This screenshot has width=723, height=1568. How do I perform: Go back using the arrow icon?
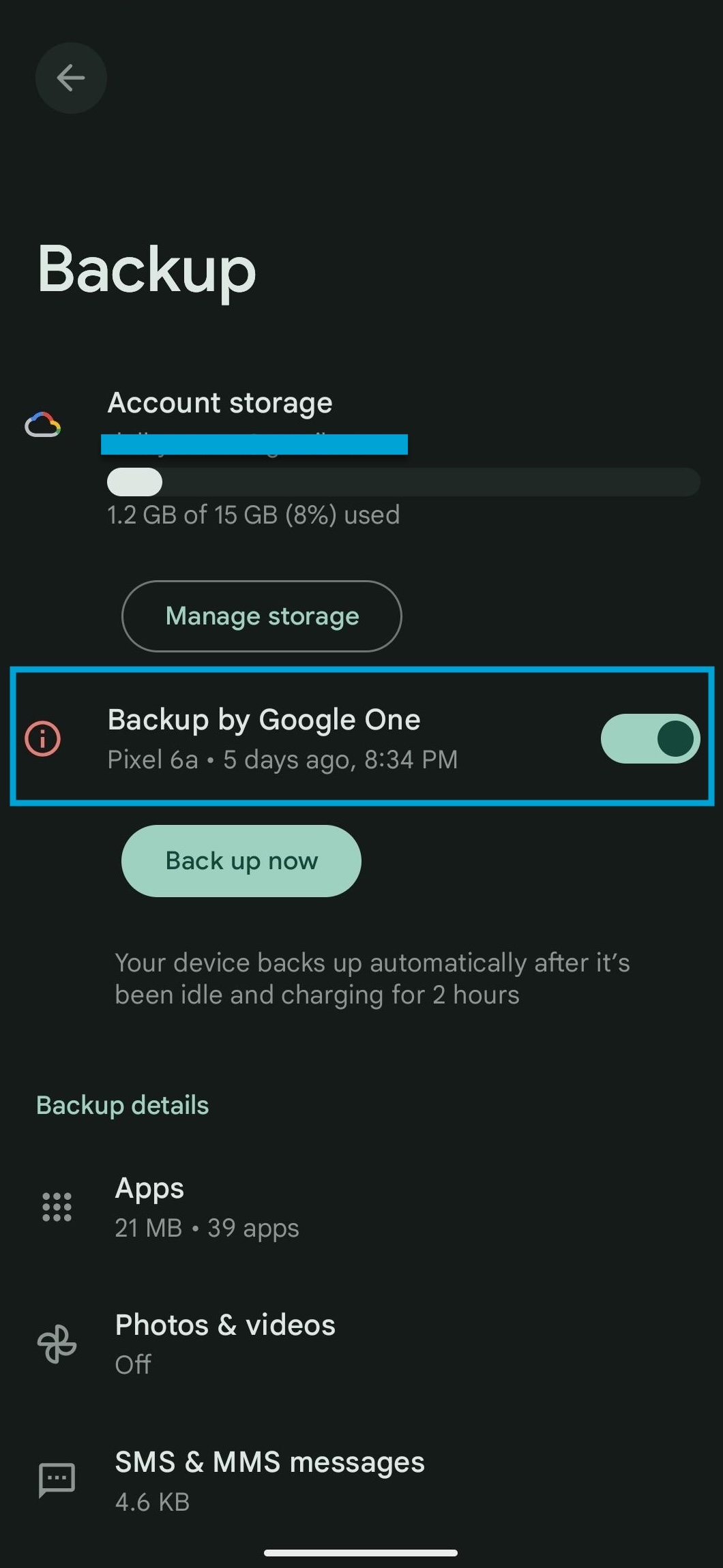click(x=71, y=78)
